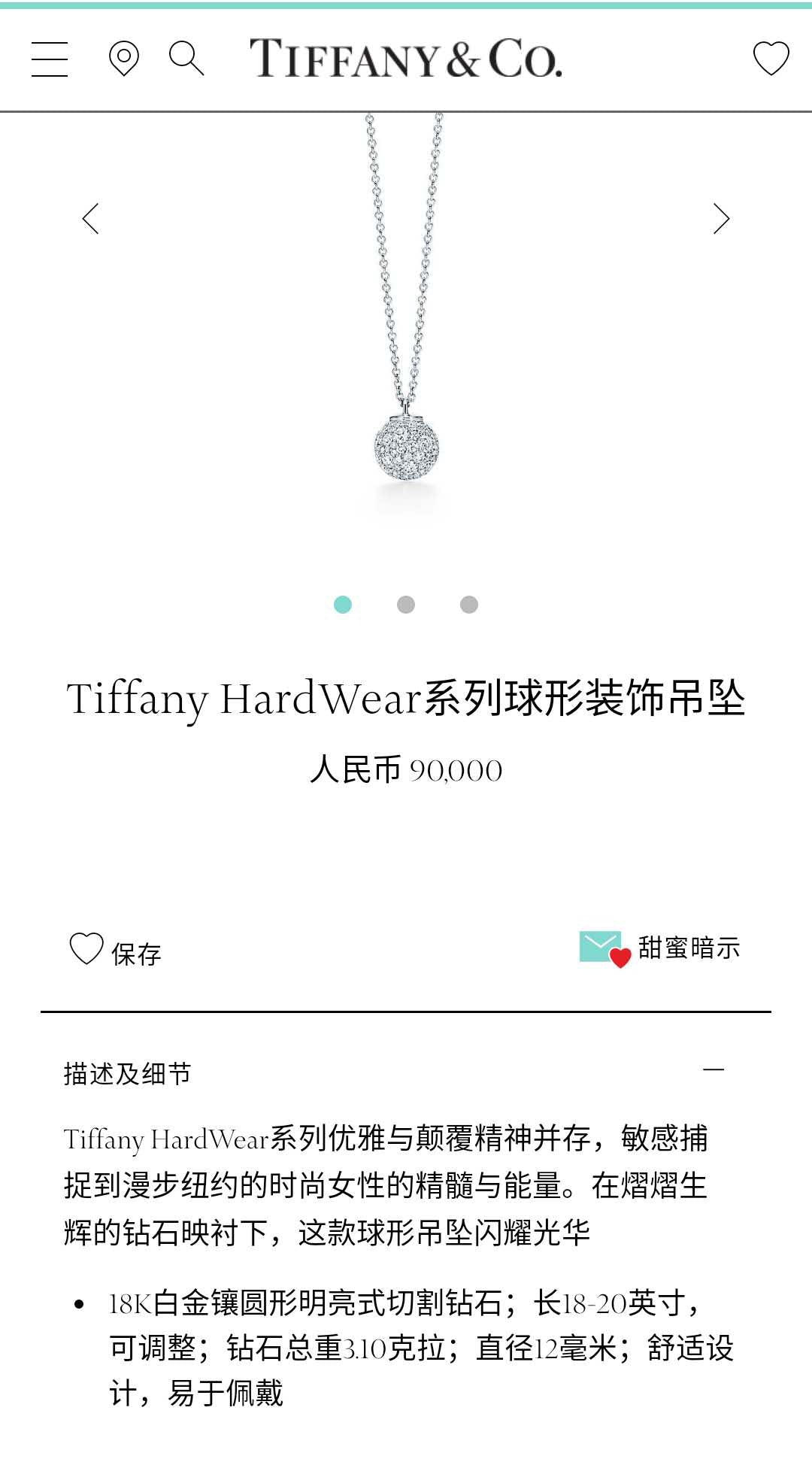
Task: Open the hamburger menu
Action: tap(50, 59)
